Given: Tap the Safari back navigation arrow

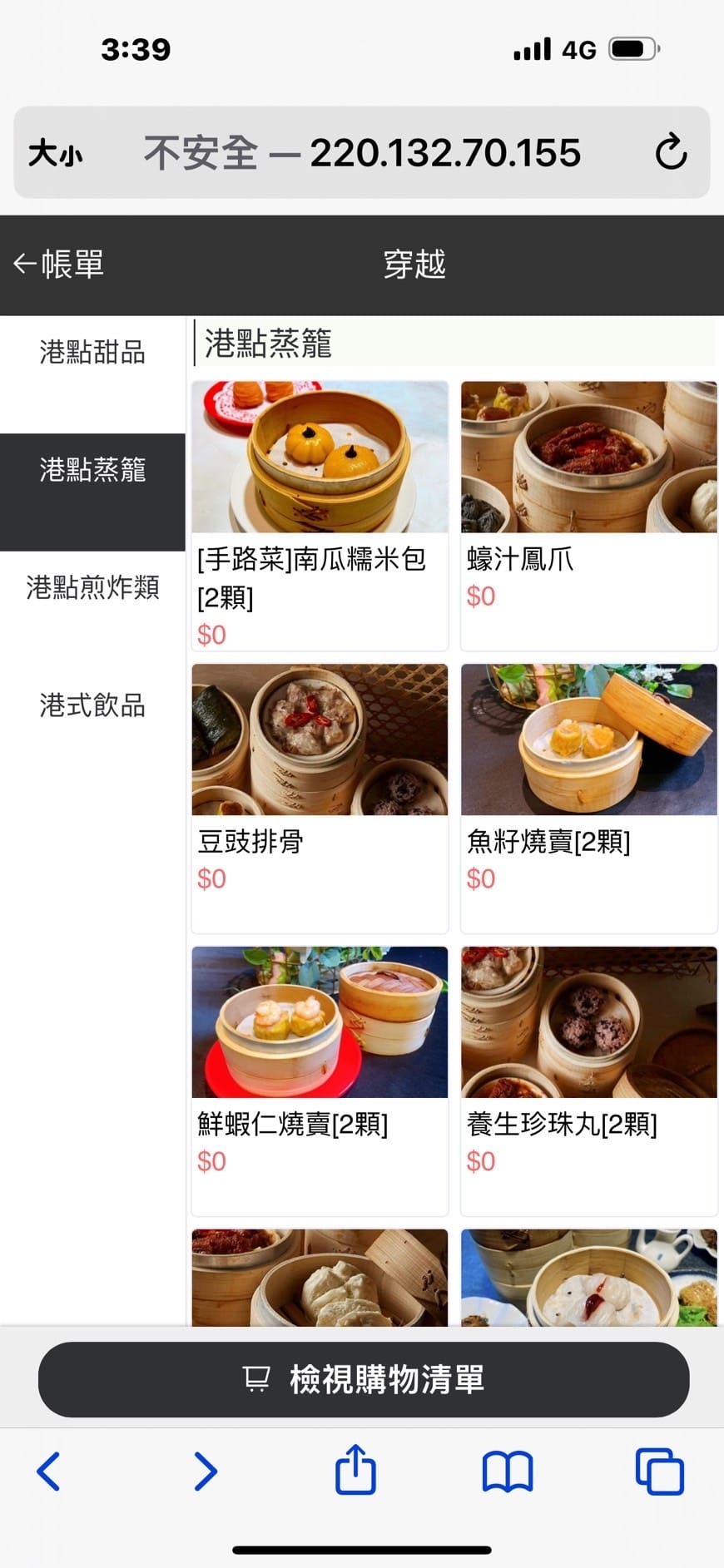Looking at the screenshot, I should (x=48, y=1471).
